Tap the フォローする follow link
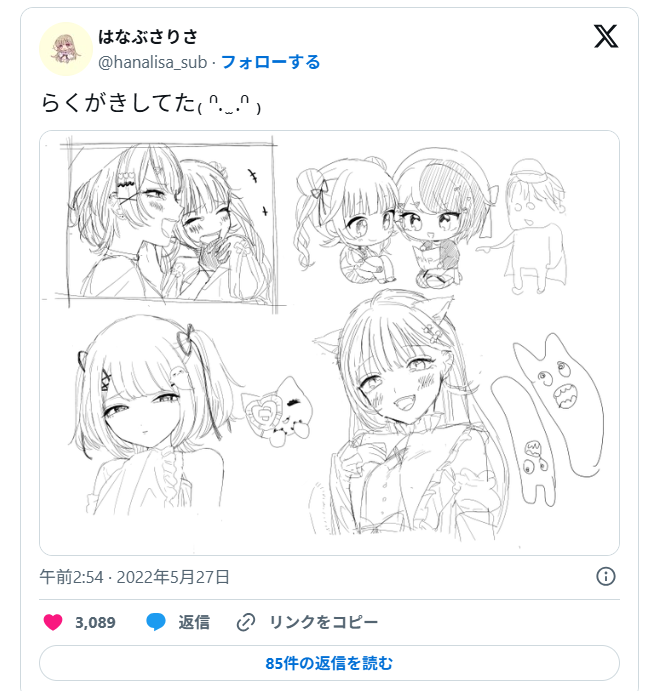The height and width of the screenshot is (691, 652). tap(270, 62)
